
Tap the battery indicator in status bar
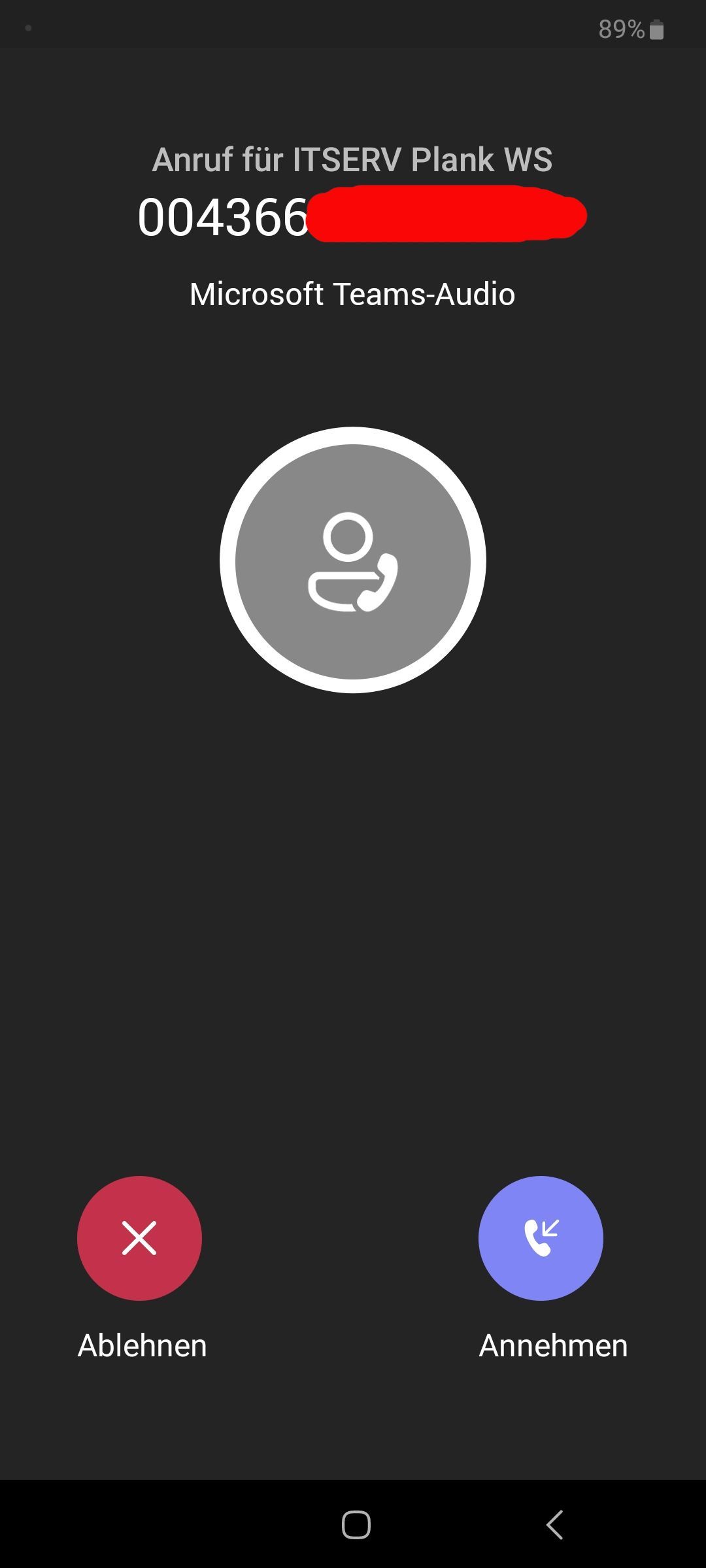tap(657, 29)
